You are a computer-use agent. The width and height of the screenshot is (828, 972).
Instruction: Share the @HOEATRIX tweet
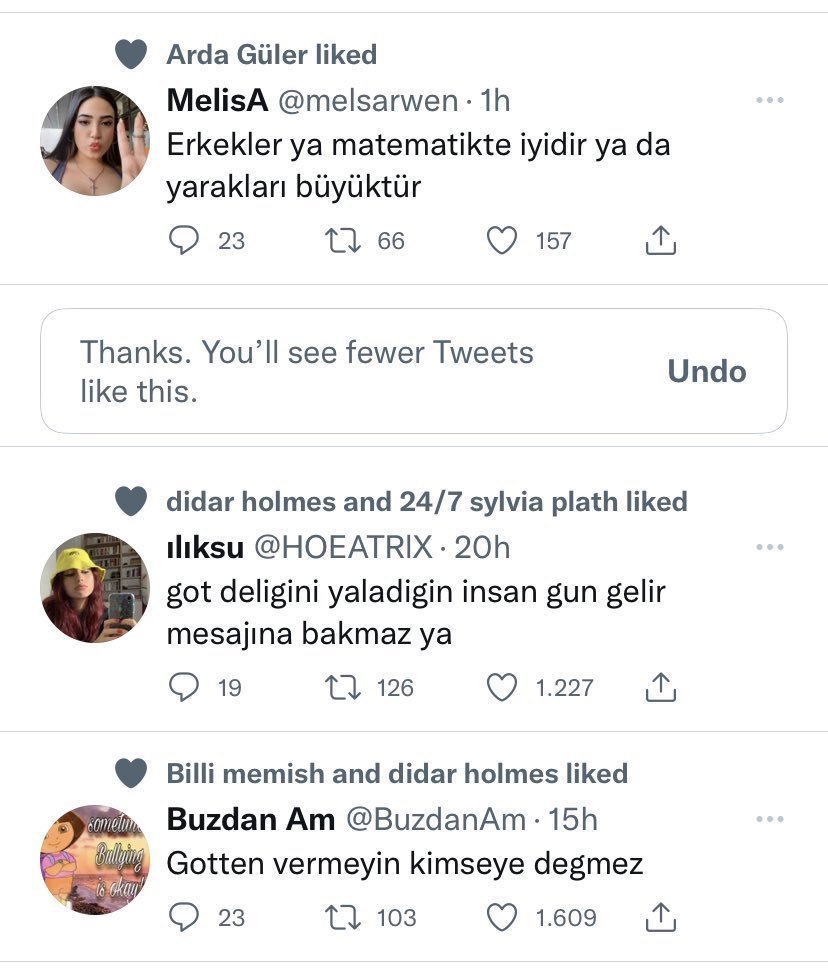pos(661,687)
